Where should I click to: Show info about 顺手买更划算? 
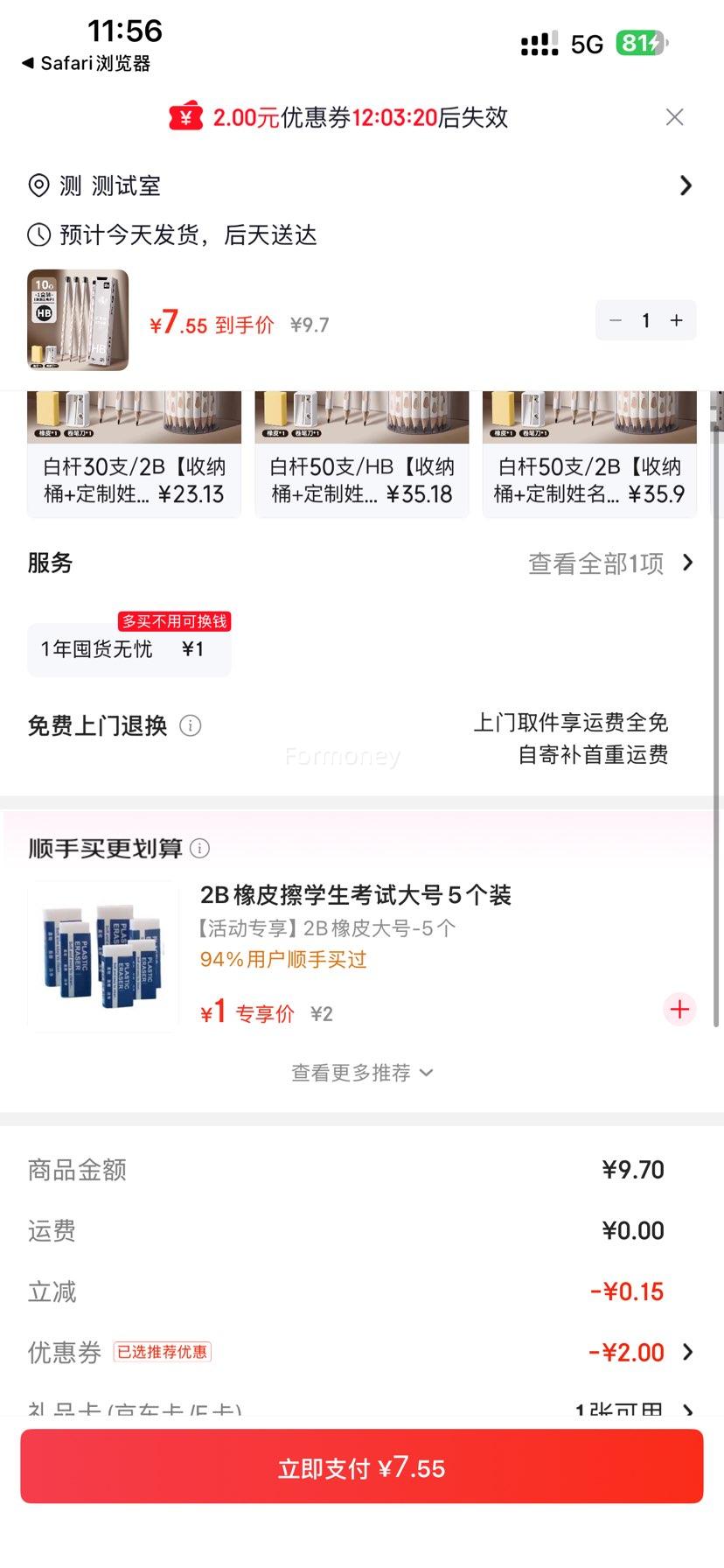tap(200, 848)
